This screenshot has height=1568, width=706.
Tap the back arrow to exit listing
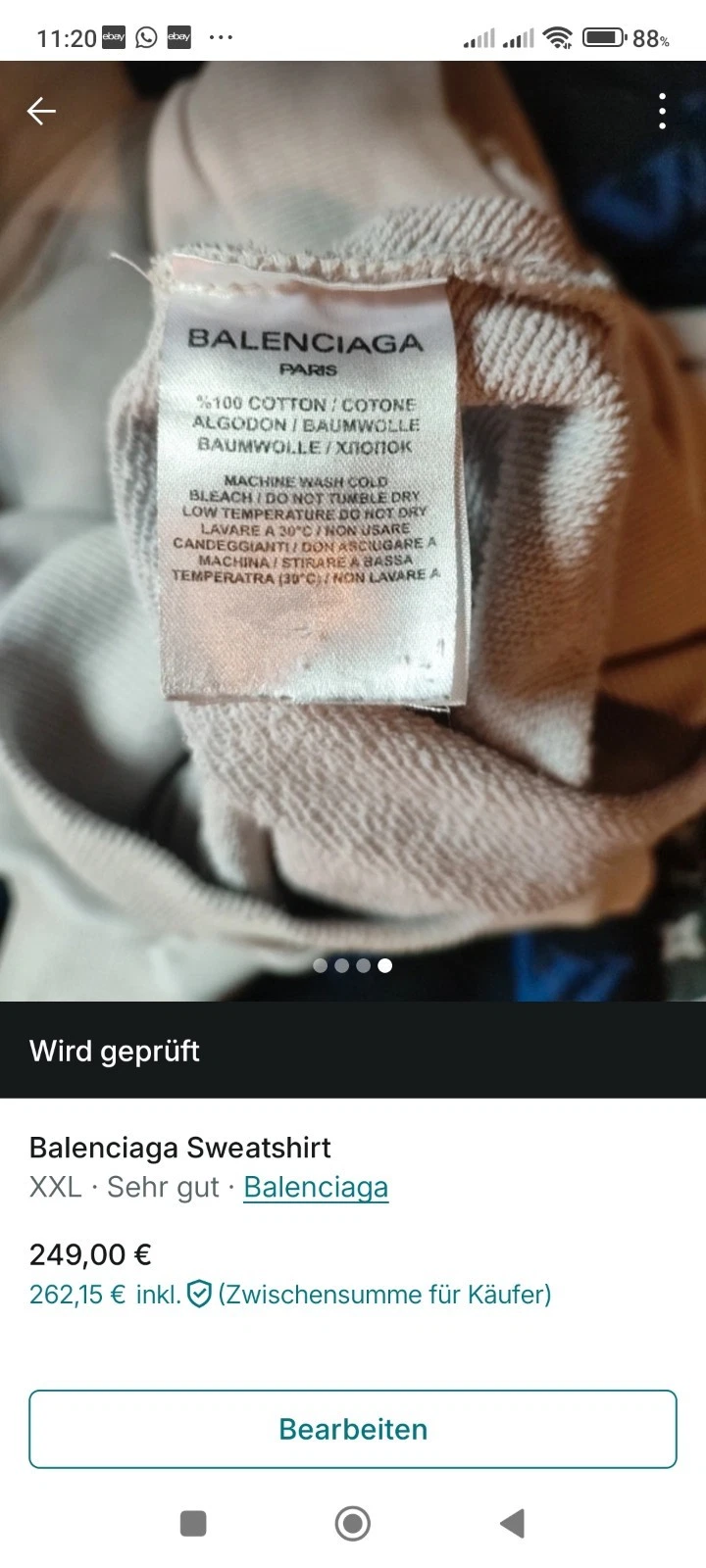40,111
